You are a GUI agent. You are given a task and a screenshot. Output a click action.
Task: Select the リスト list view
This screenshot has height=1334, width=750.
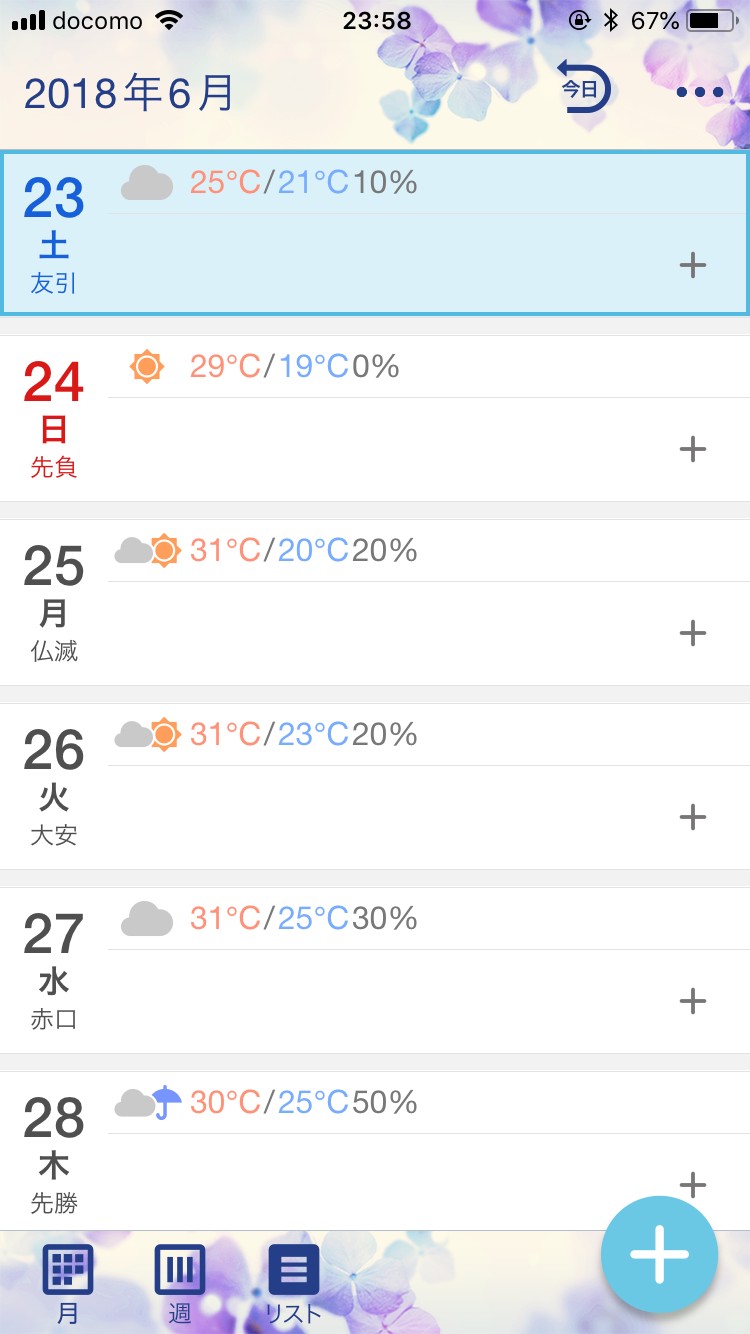pos(293,1282)
